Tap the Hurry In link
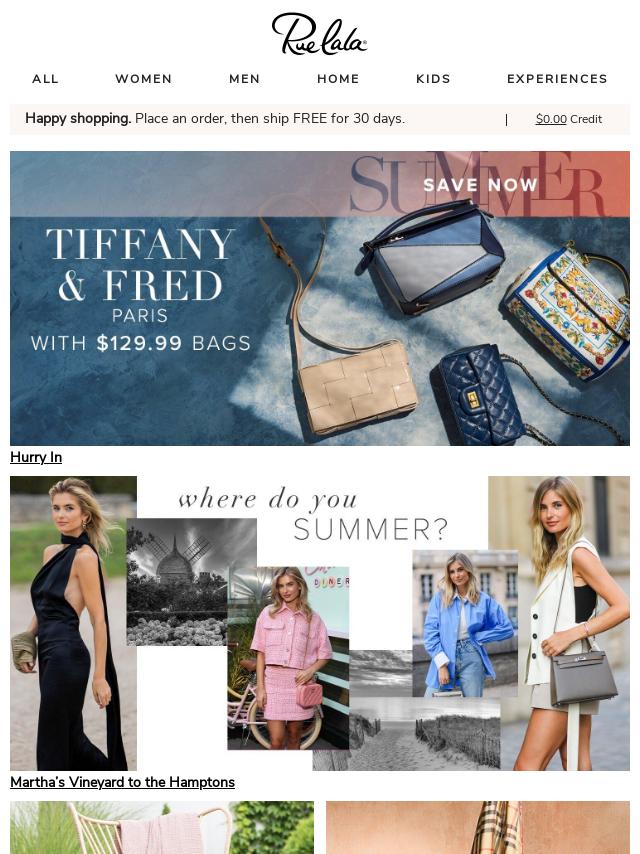640x854 pixels. point(36,457)
